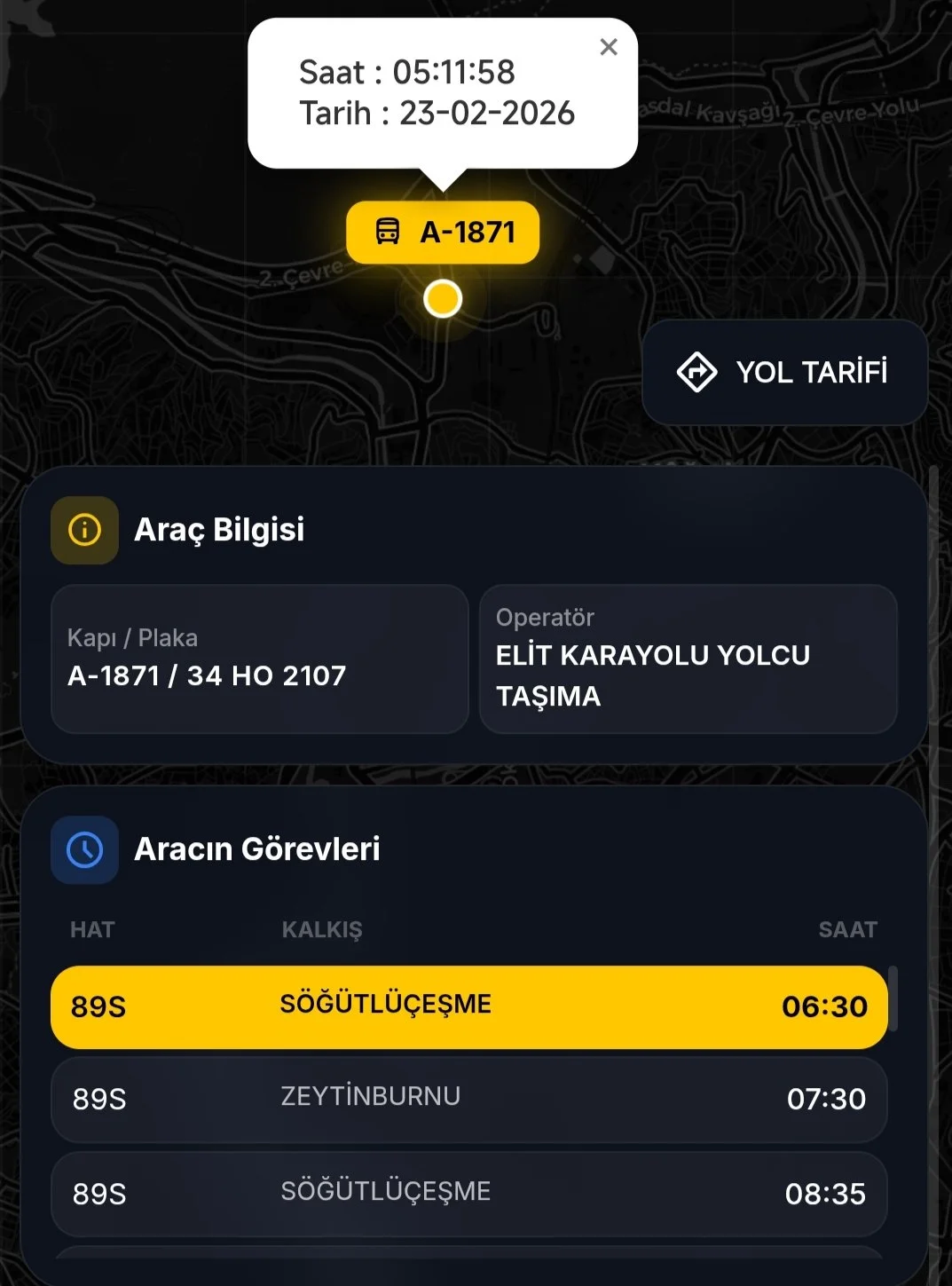Tap the A-1871 bus marker
The width and height of the screenshot is (952, 1286).
pyautogui.click(x=443, y=233)
